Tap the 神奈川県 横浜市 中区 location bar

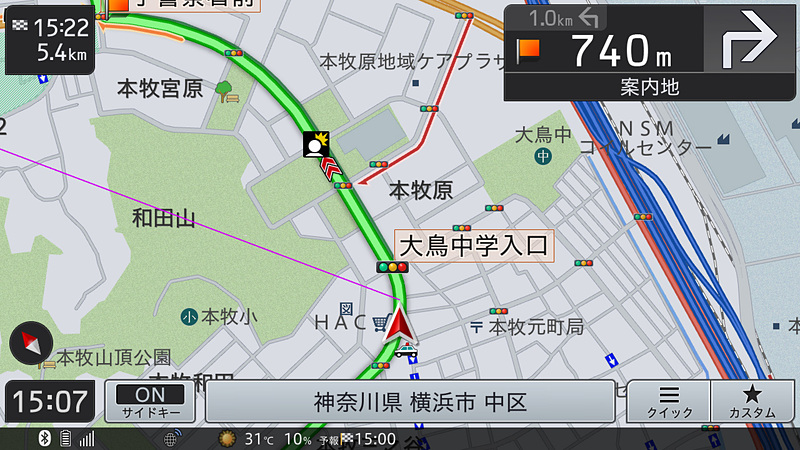coord(409,402)
